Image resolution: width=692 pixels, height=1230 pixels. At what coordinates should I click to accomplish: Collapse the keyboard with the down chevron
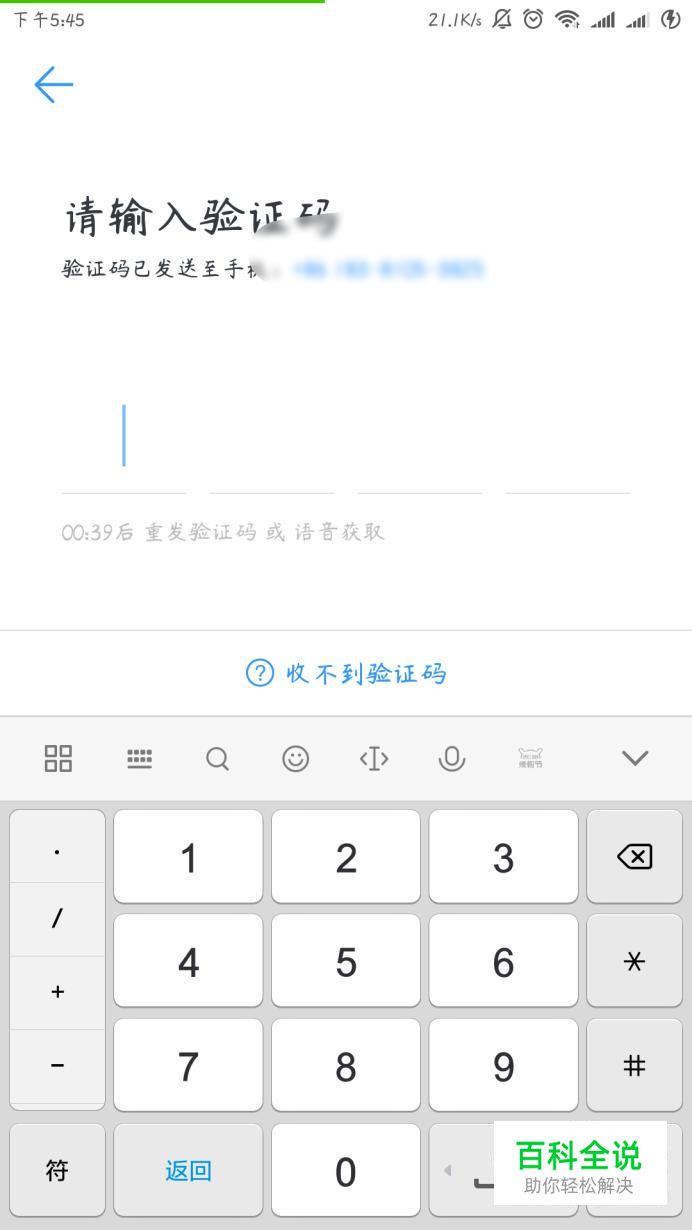pyautogui.click(x=635, y=758)
